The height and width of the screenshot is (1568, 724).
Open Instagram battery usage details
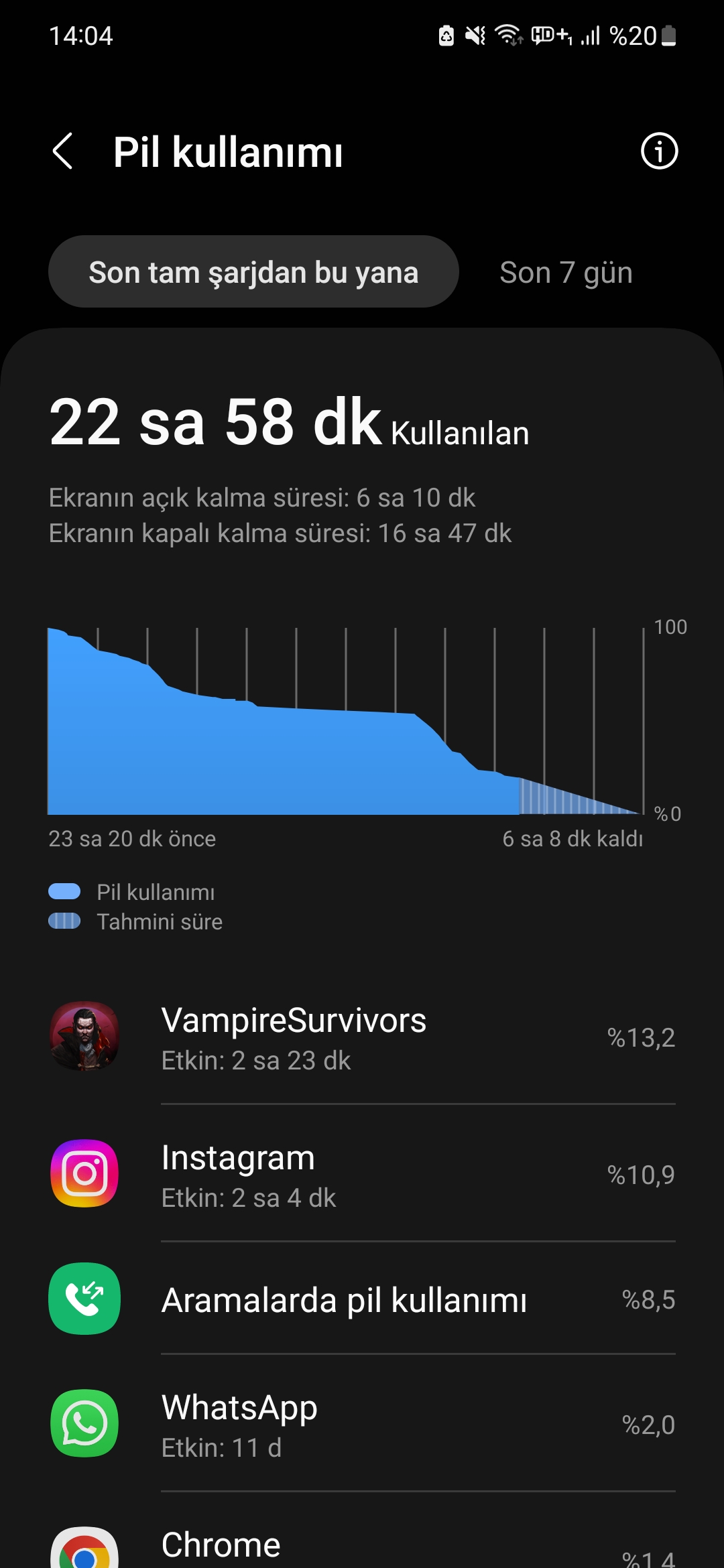coord(362,1175)
